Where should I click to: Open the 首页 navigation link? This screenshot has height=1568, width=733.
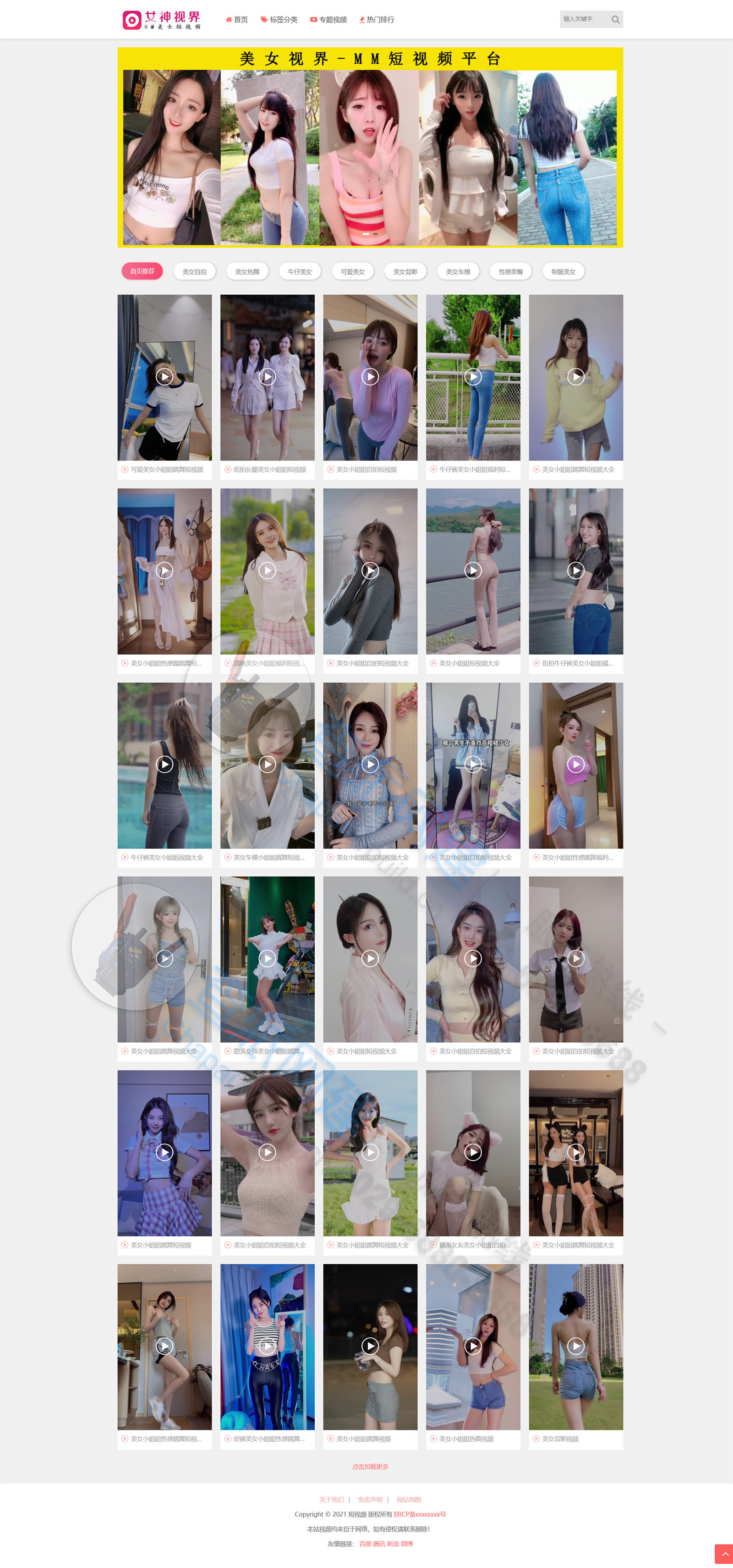237,19
